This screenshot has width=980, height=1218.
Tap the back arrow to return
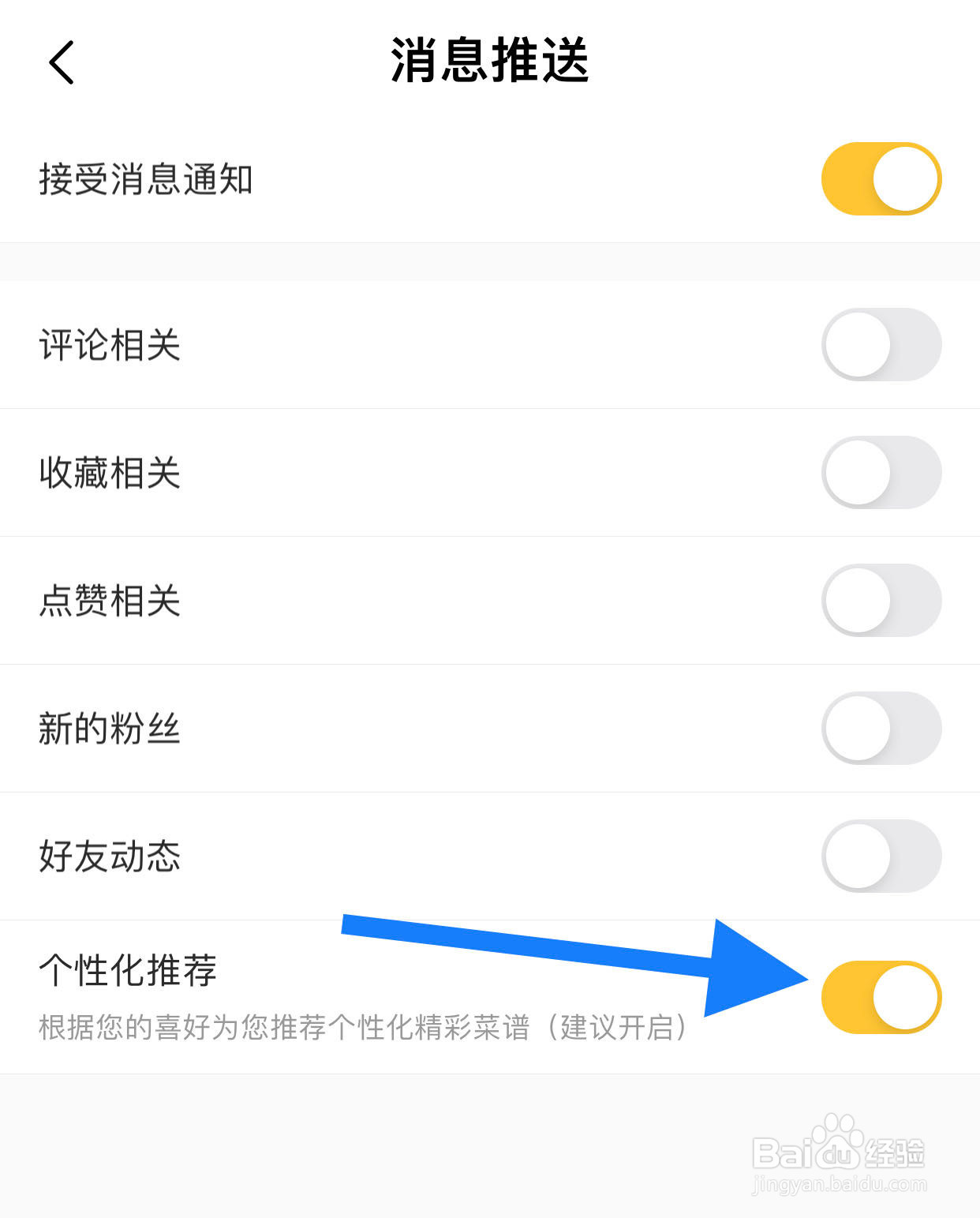tap(62, 63)
